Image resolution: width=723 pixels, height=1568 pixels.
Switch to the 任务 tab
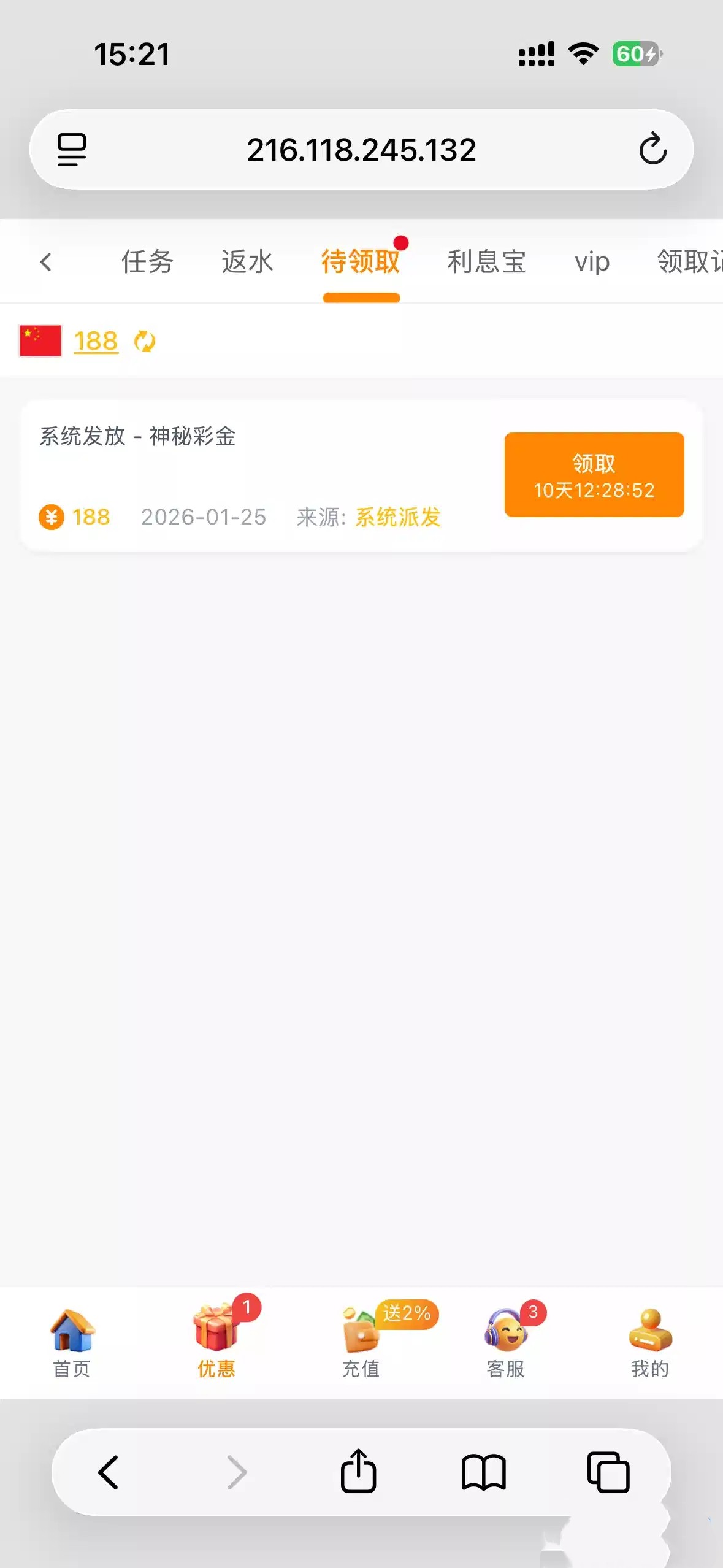[147, 262]
